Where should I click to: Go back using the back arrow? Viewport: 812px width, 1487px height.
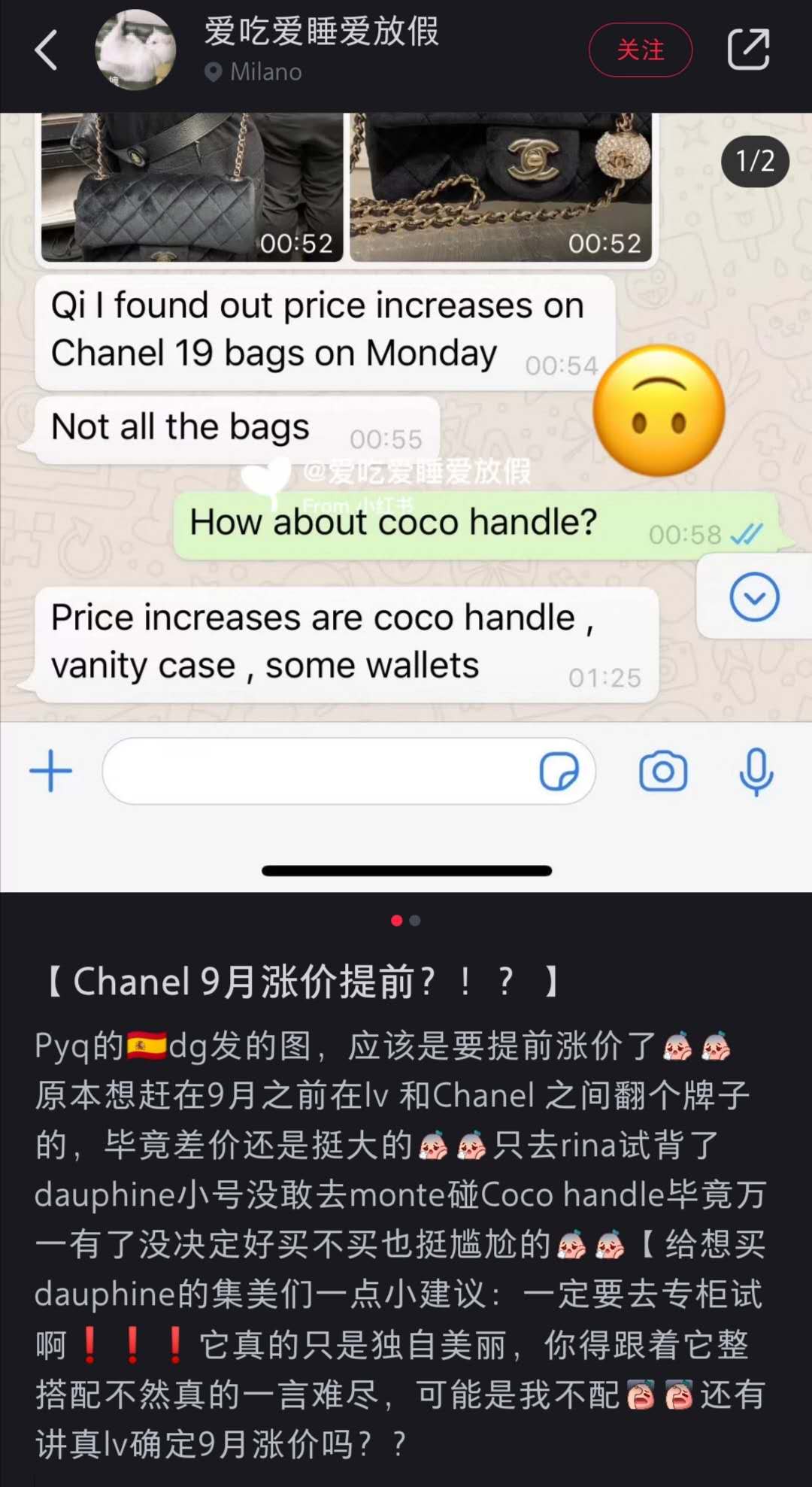47,50
